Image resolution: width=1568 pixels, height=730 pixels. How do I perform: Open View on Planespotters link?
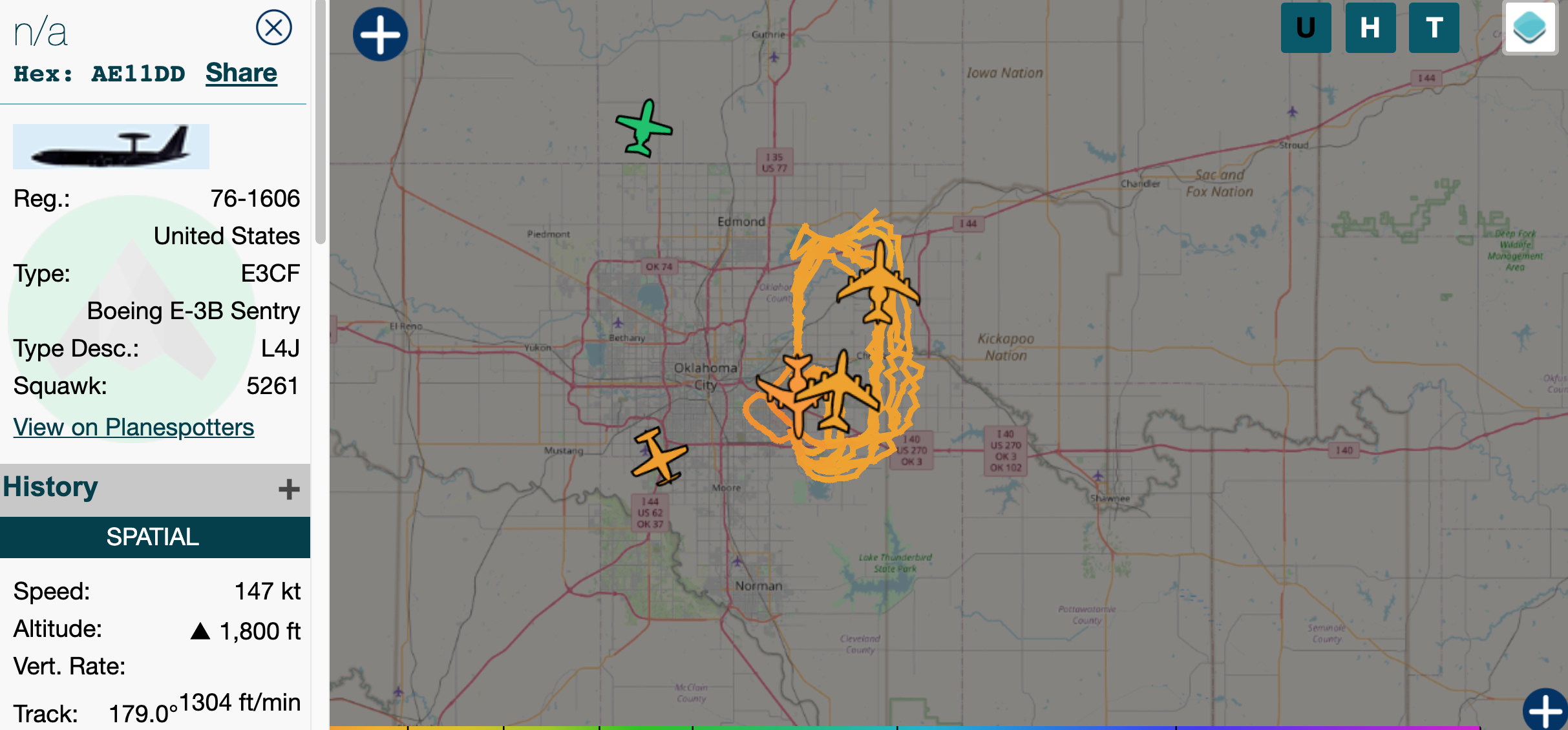pyautogui.click(x=134, y=427)
